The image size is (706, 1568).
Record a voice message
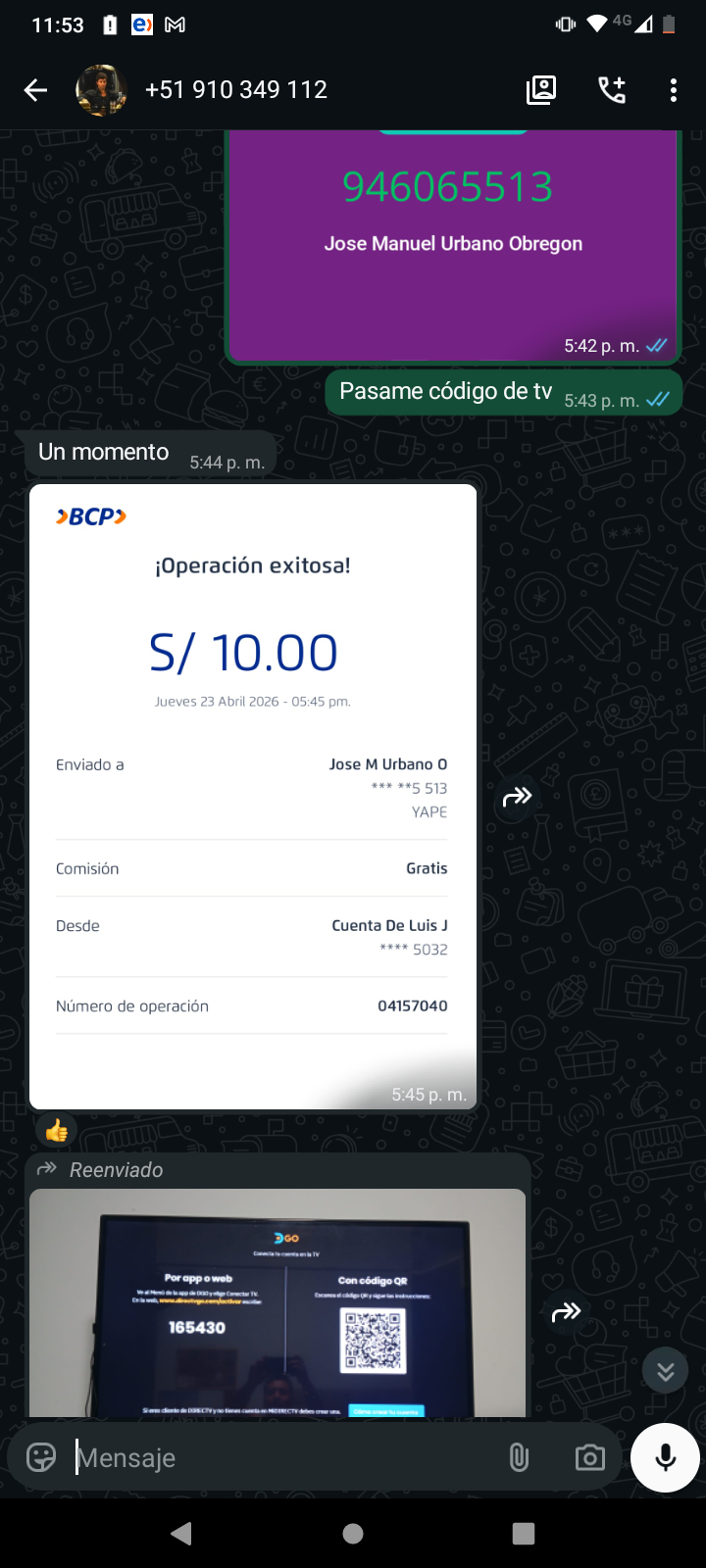tap(665, 1457)
